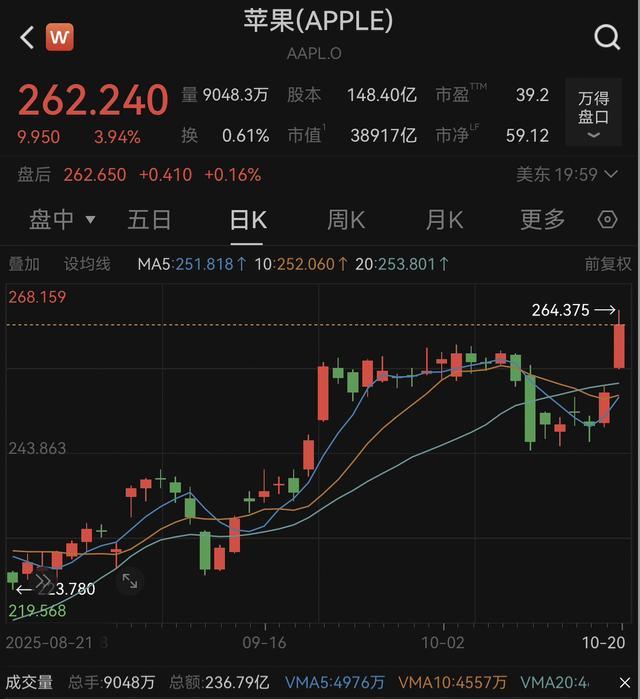Switch to the 盘中 chart tab
640x699 pixels.
tap(62, 219)
